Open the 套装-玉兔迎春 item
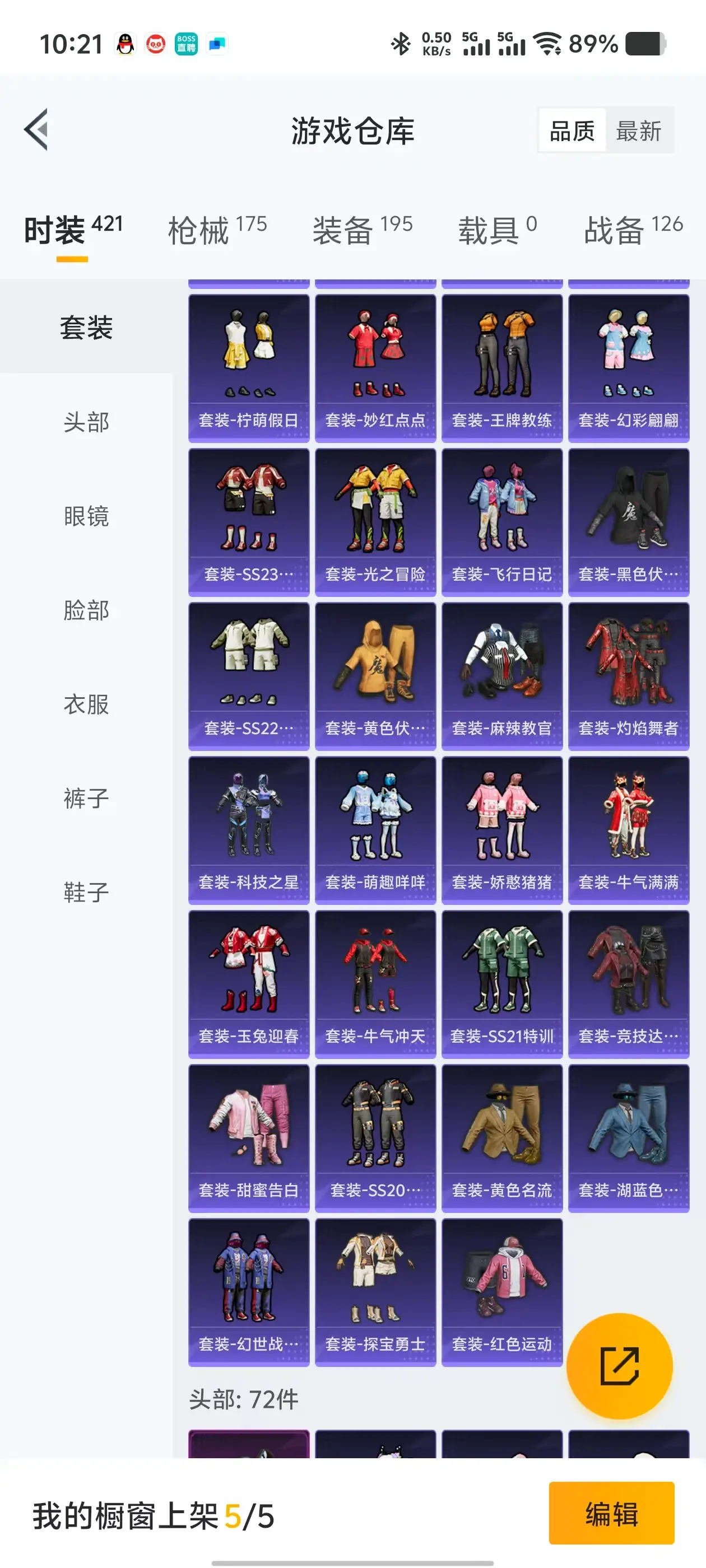The width and height of the screenshot is (706, 1568). point(249,984)
